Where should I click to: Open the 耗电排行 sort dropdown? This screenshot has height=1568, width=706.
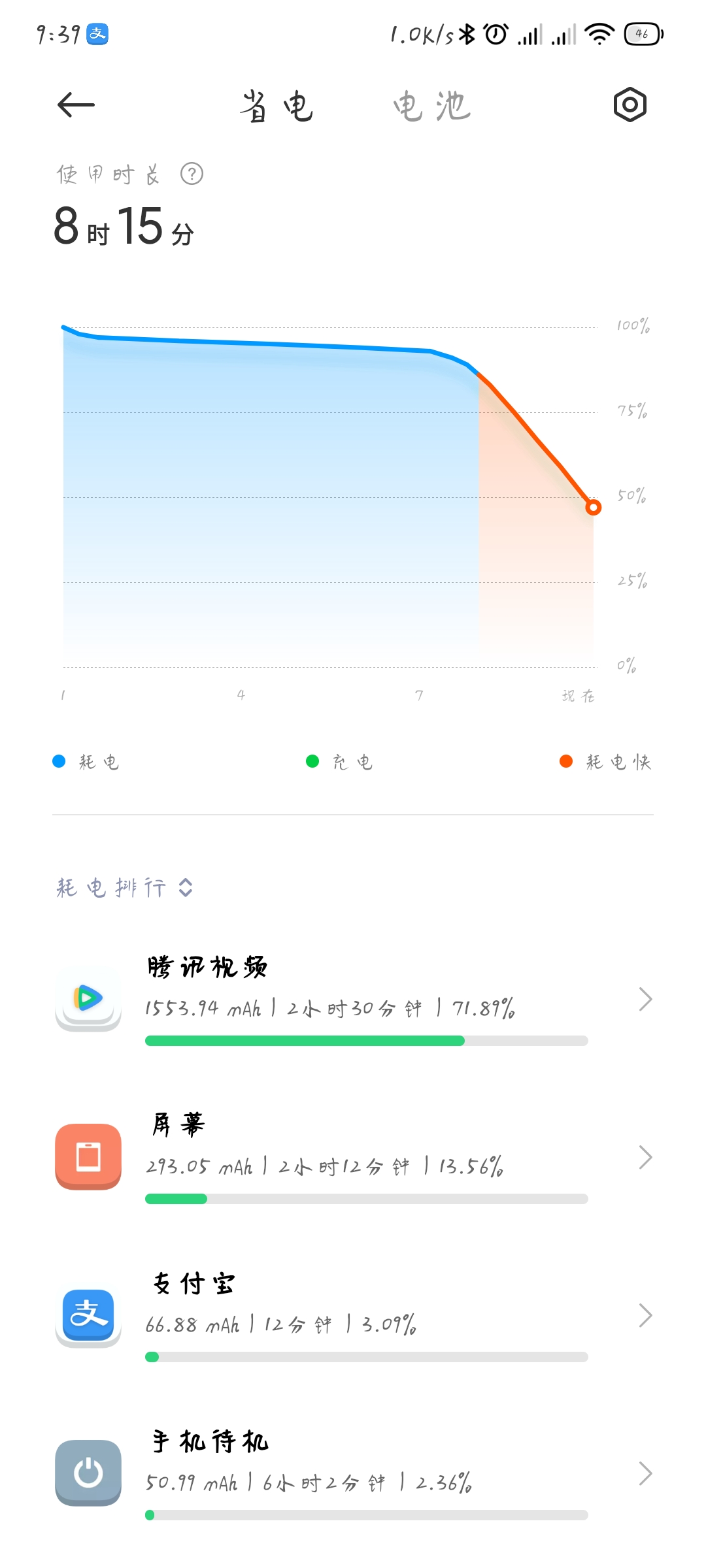[x=124, y=887]
